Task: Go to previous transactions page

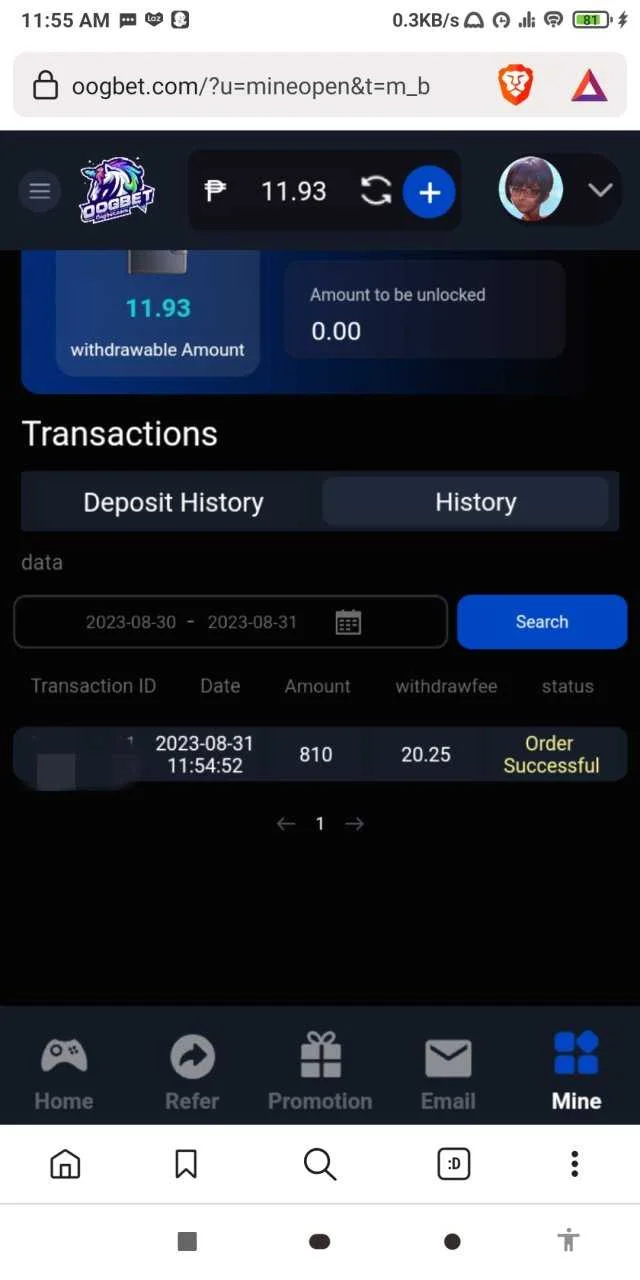Action: (x=286, y=824)
